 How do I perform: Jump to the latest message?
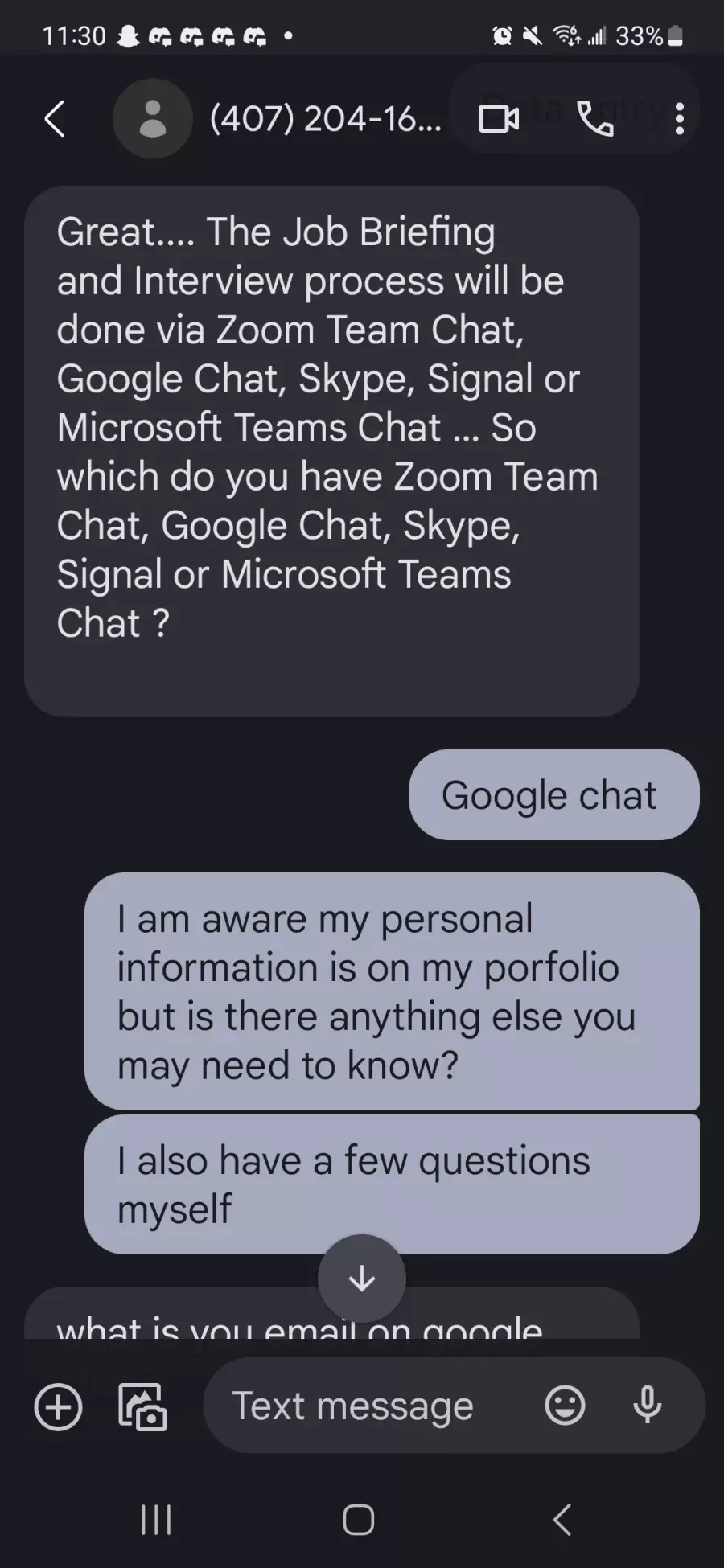(x=362, y=1278)
